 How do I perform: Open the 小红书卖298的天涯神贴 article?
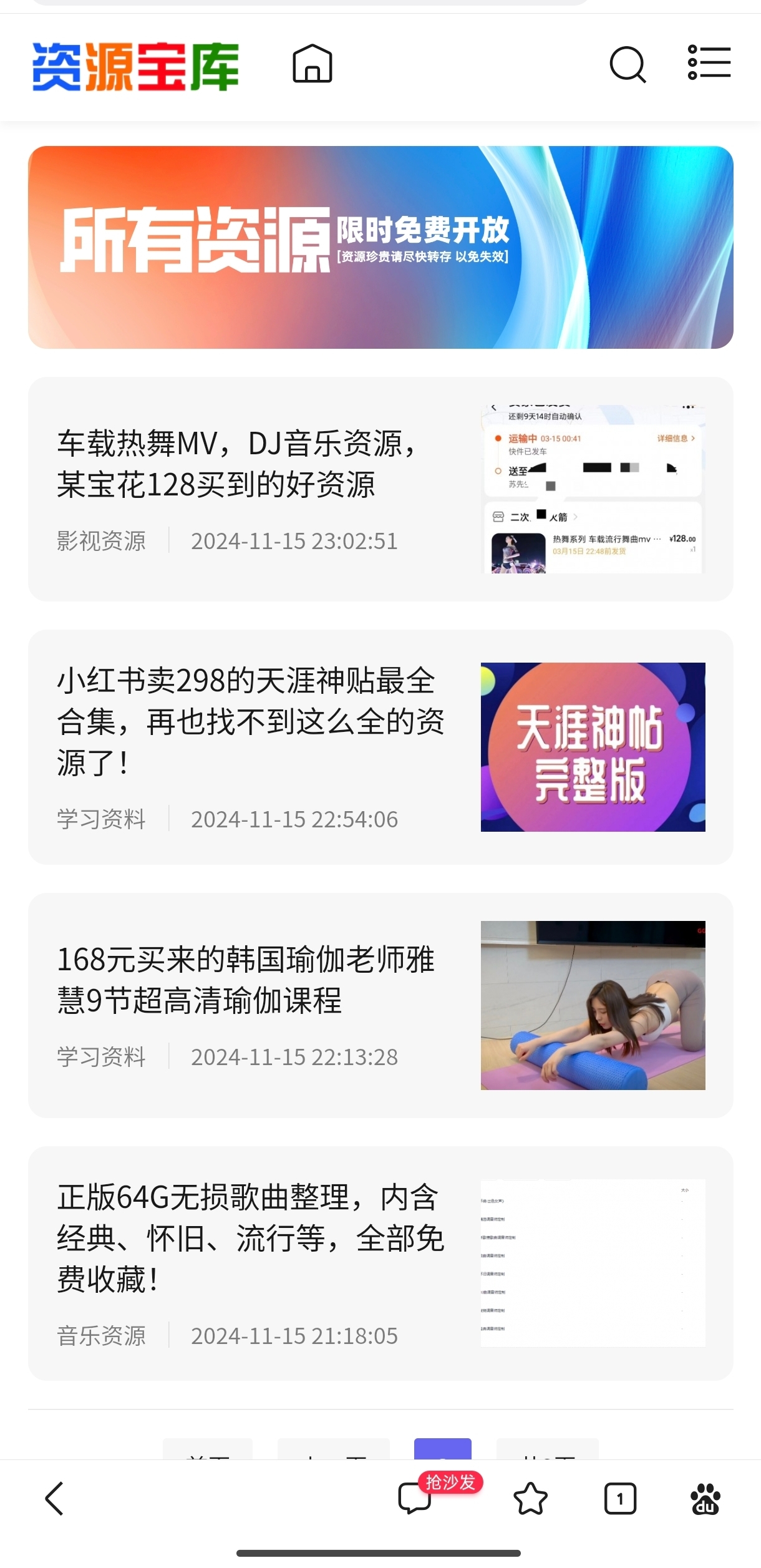coord(250,721)
